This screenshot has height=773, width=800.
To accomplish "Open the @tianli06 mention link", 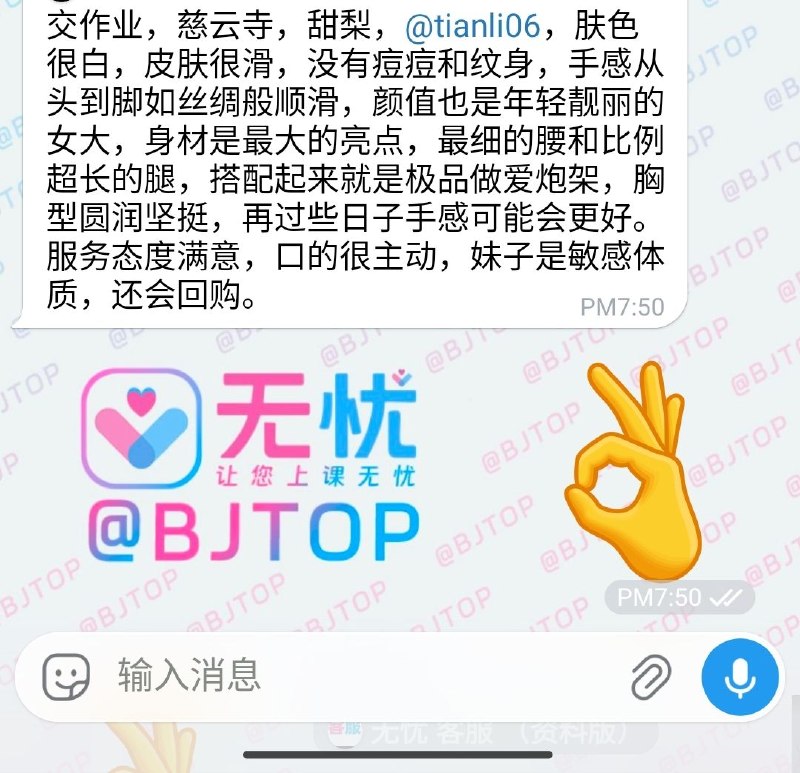I will 472,26.
